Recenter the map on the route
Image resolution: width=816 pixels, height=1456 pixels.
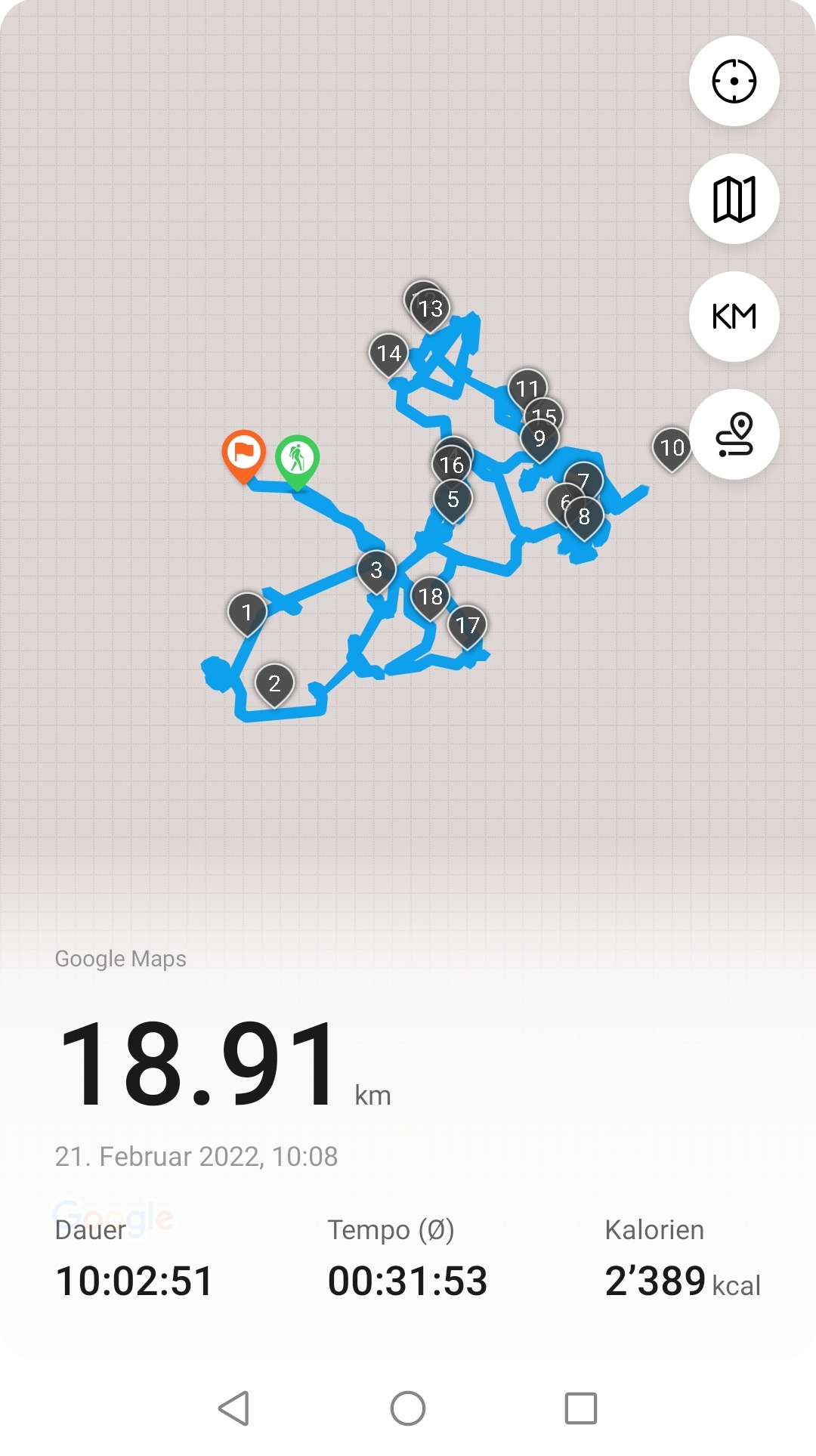pos(734,81)
